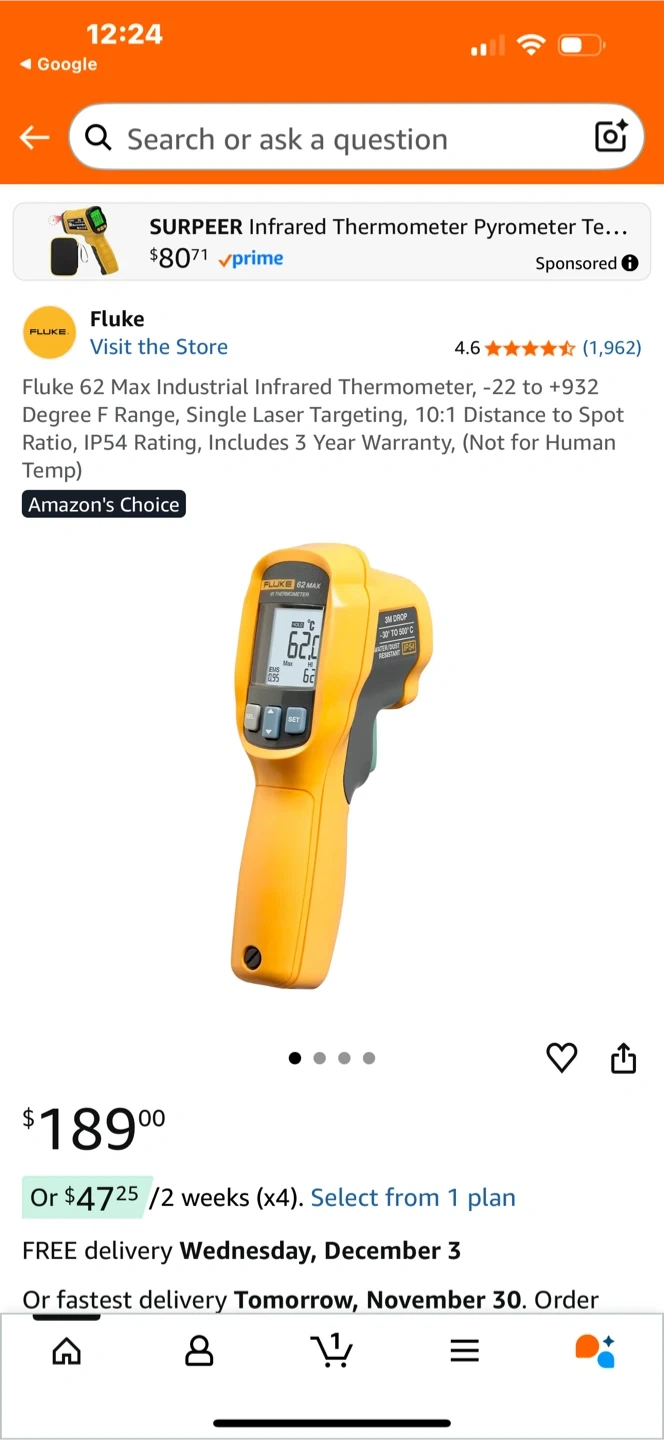The width and height of the screenshot is (664, 1440).
Task: Open the hamburger menu tab
Action: tap(464, 1351)
